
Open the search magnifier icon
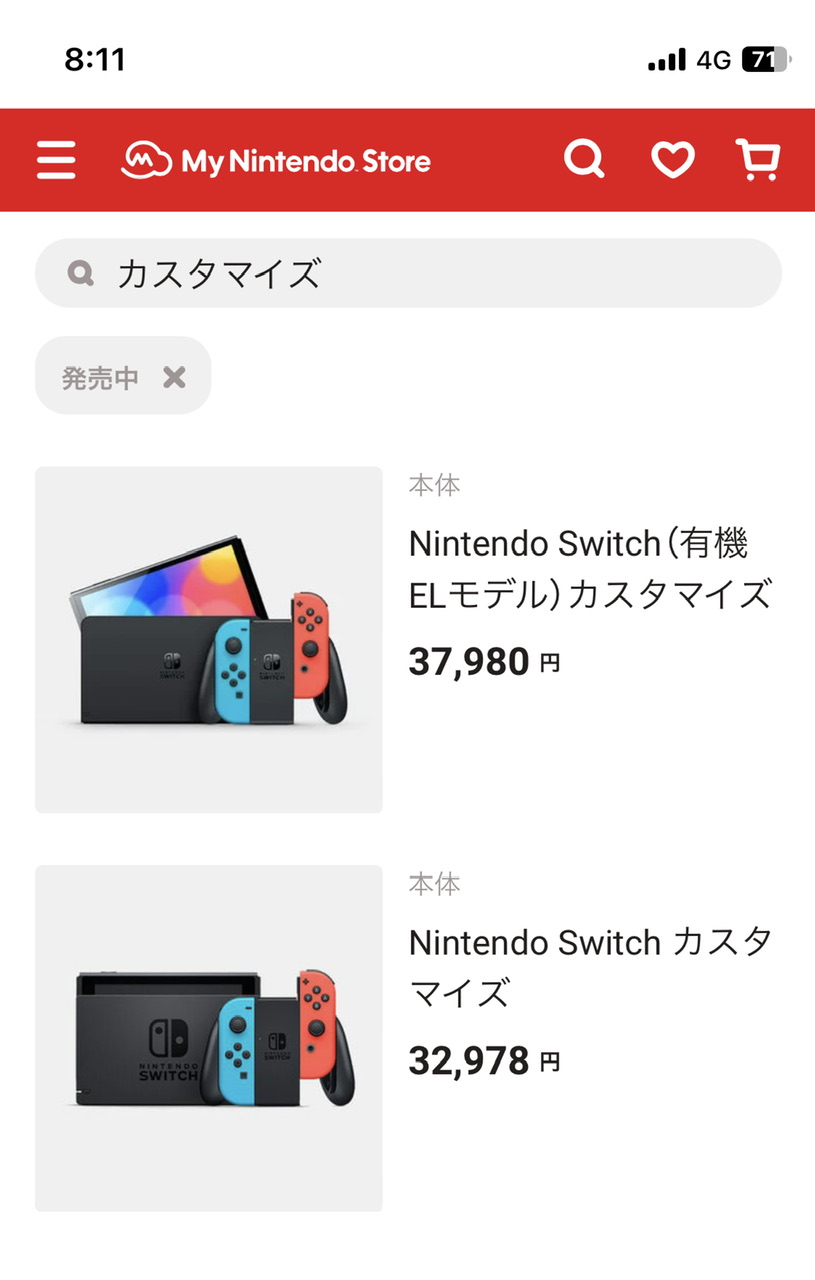point(584,159)
